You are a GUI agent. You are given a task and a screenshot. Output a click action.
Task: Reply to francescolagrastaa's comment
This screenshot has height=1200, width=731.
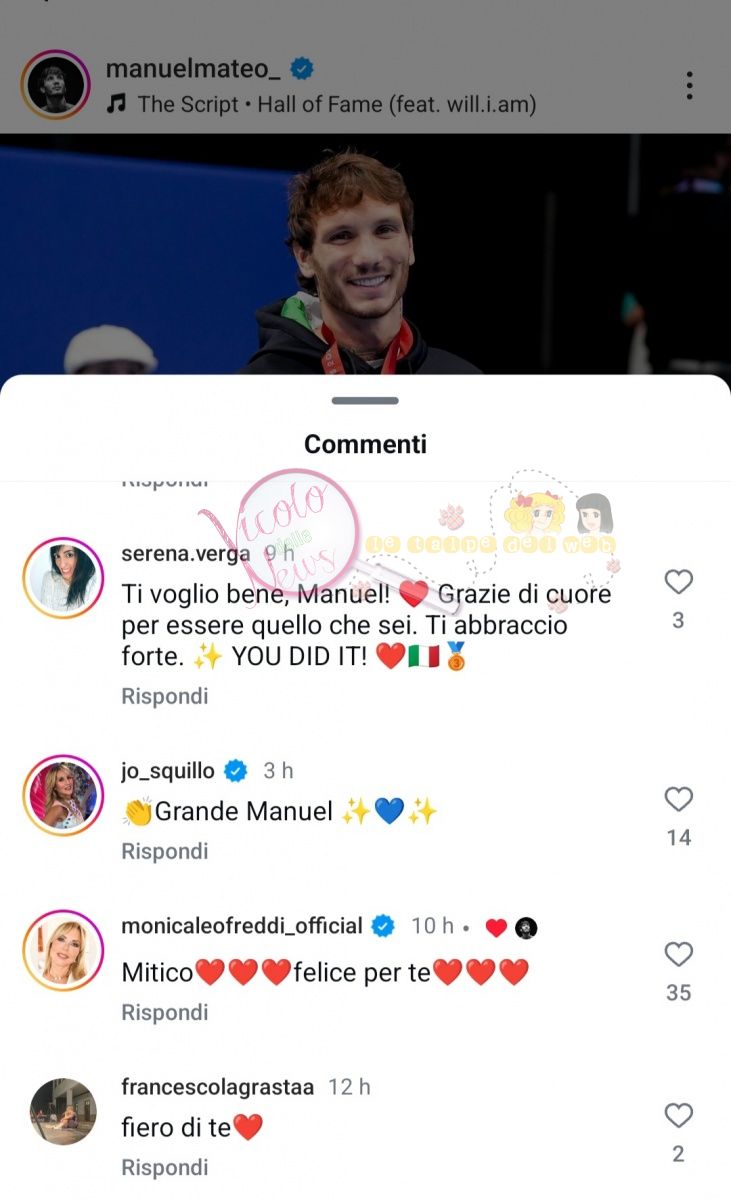[x=164, y=1167]
